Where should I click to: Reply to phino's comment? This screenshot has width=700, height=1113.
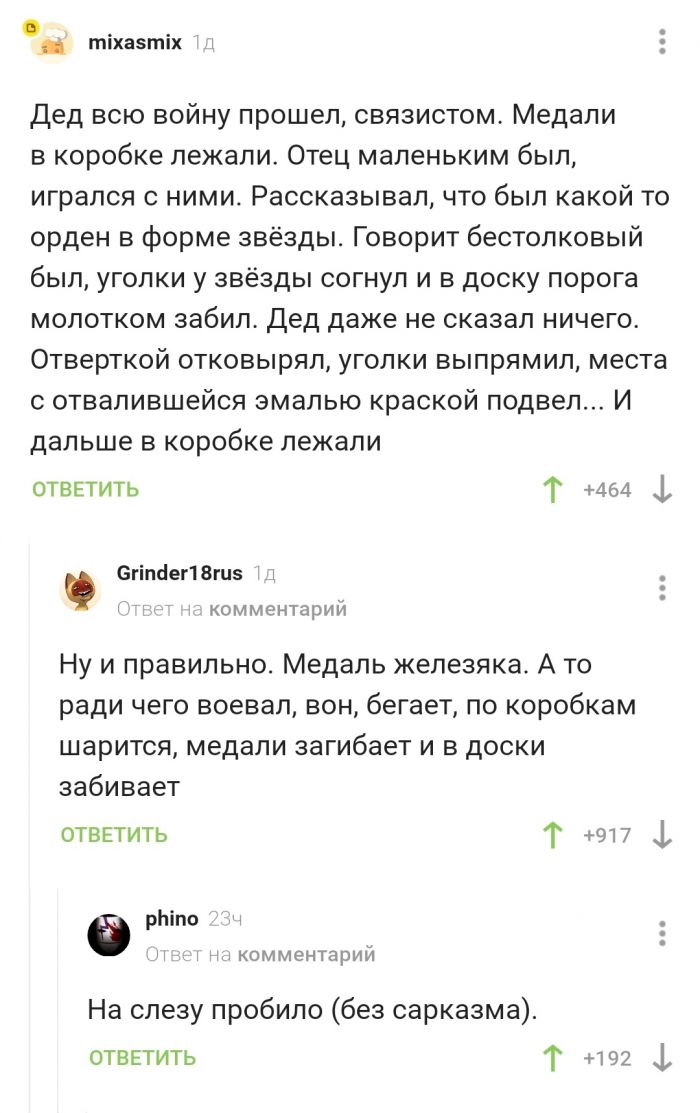(x=142, y=1058)
